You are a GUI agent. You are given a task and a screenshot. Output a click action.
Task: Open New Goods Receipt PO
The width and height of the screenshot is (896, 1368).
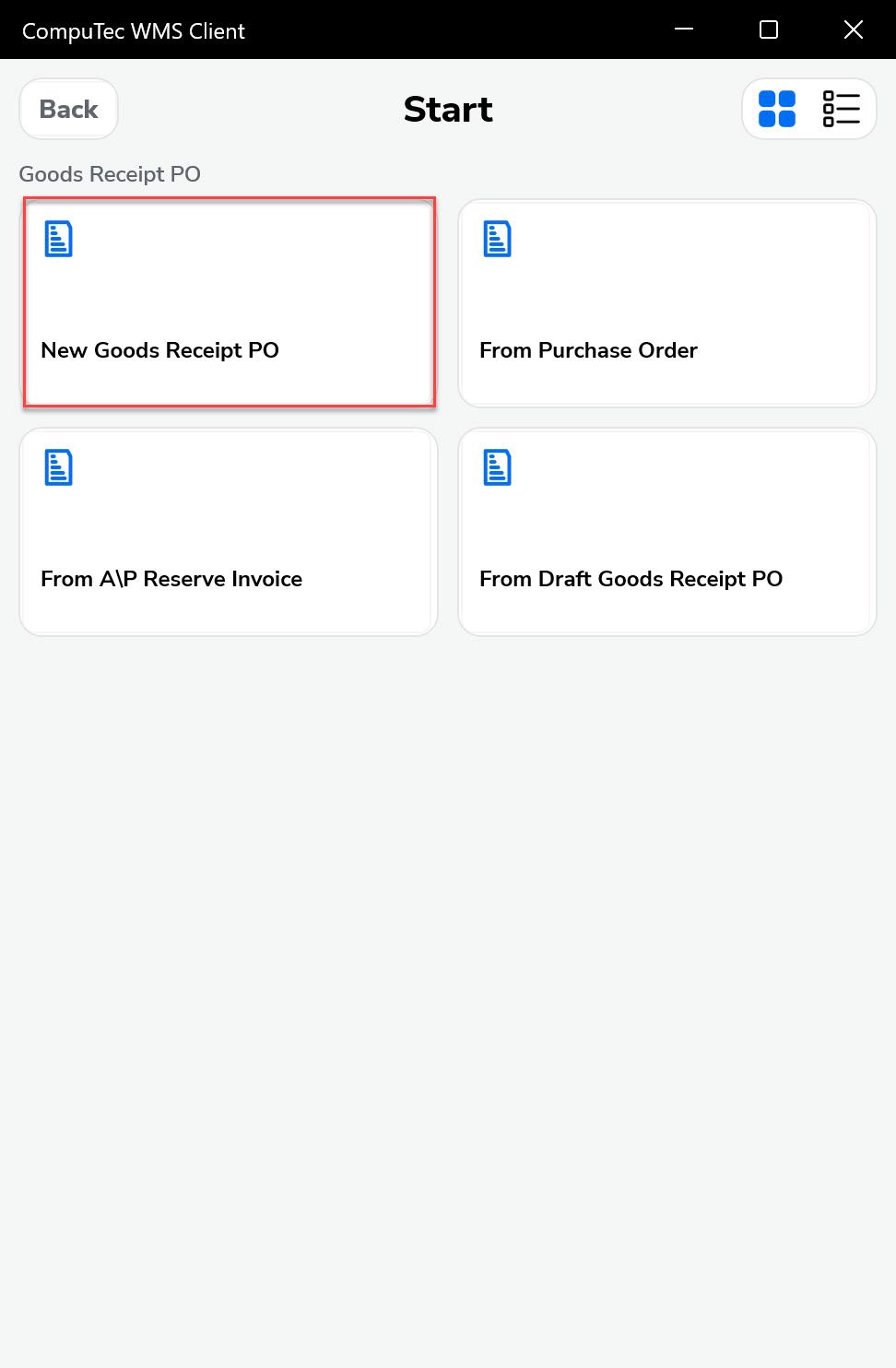coord(229,302)
